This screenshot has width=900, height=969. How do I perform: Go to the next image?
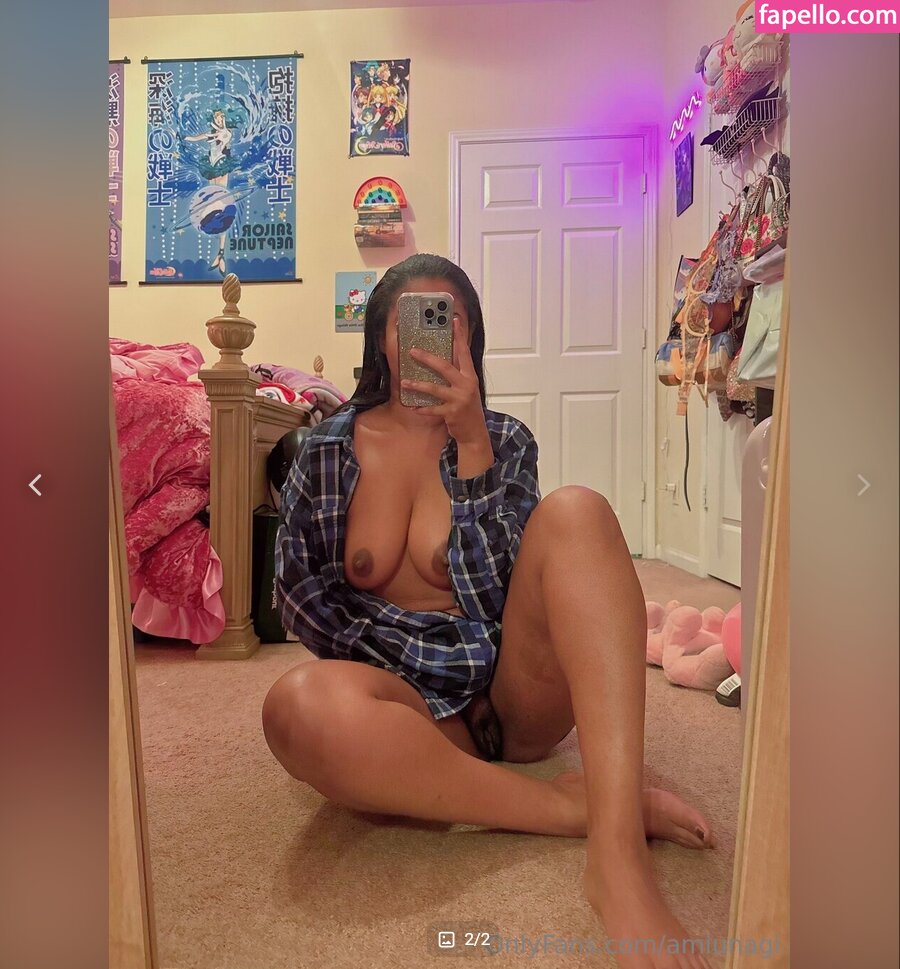pyautogui.click(x=863, y=485)
